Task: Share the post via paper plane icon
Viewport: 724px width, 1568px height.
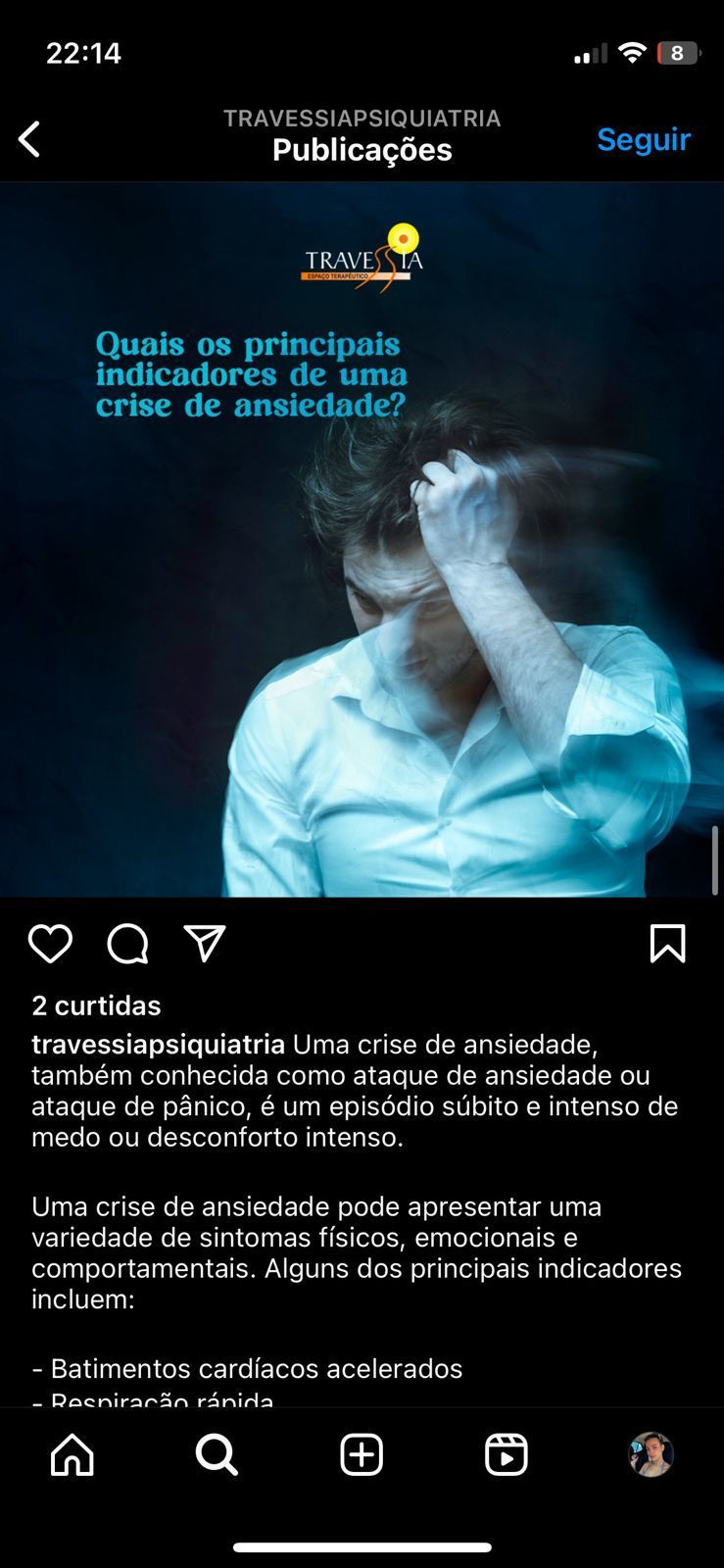Action: pos(205,944)
